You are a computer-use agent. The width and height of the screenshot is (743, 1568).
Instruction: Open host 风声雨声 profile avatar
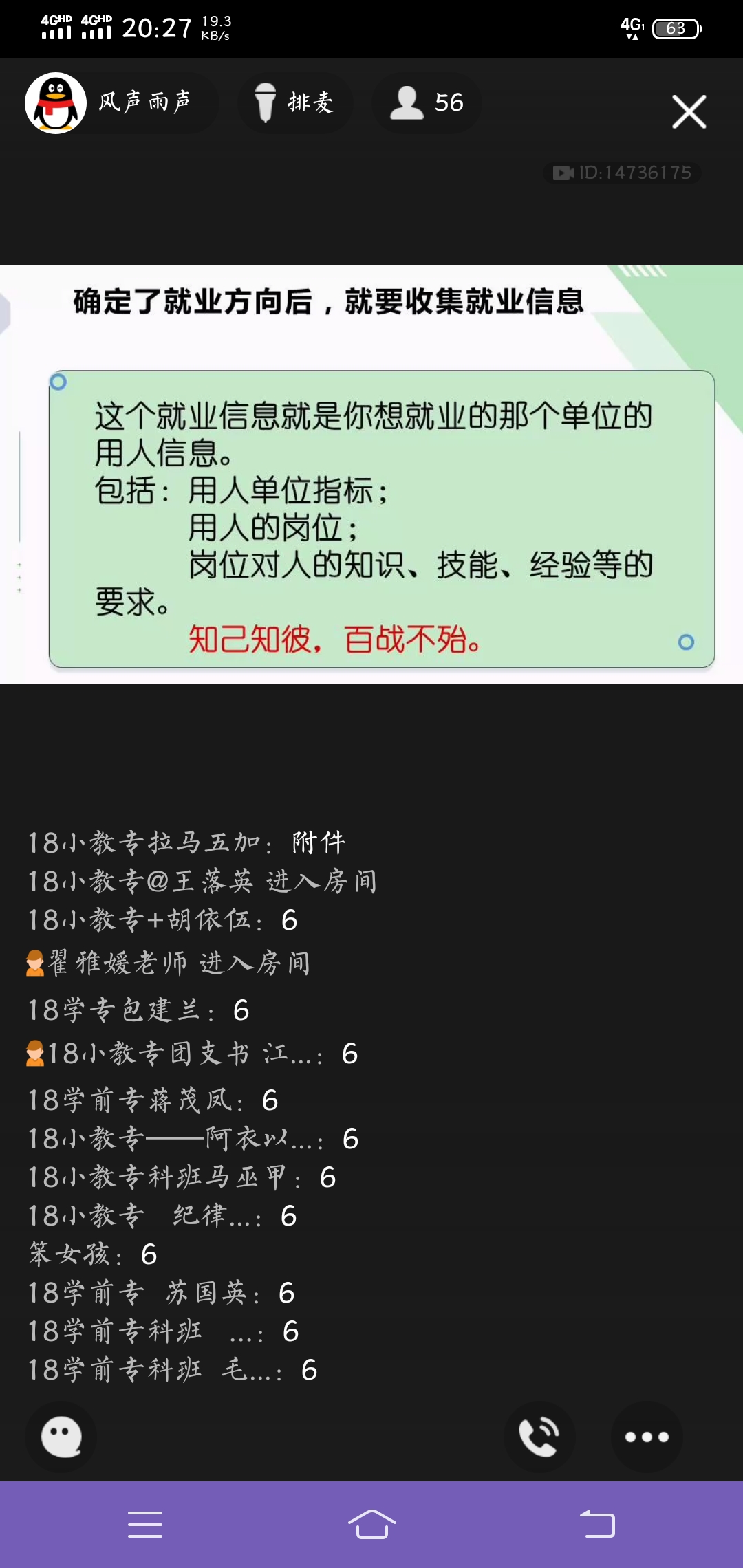pos(56,103)
